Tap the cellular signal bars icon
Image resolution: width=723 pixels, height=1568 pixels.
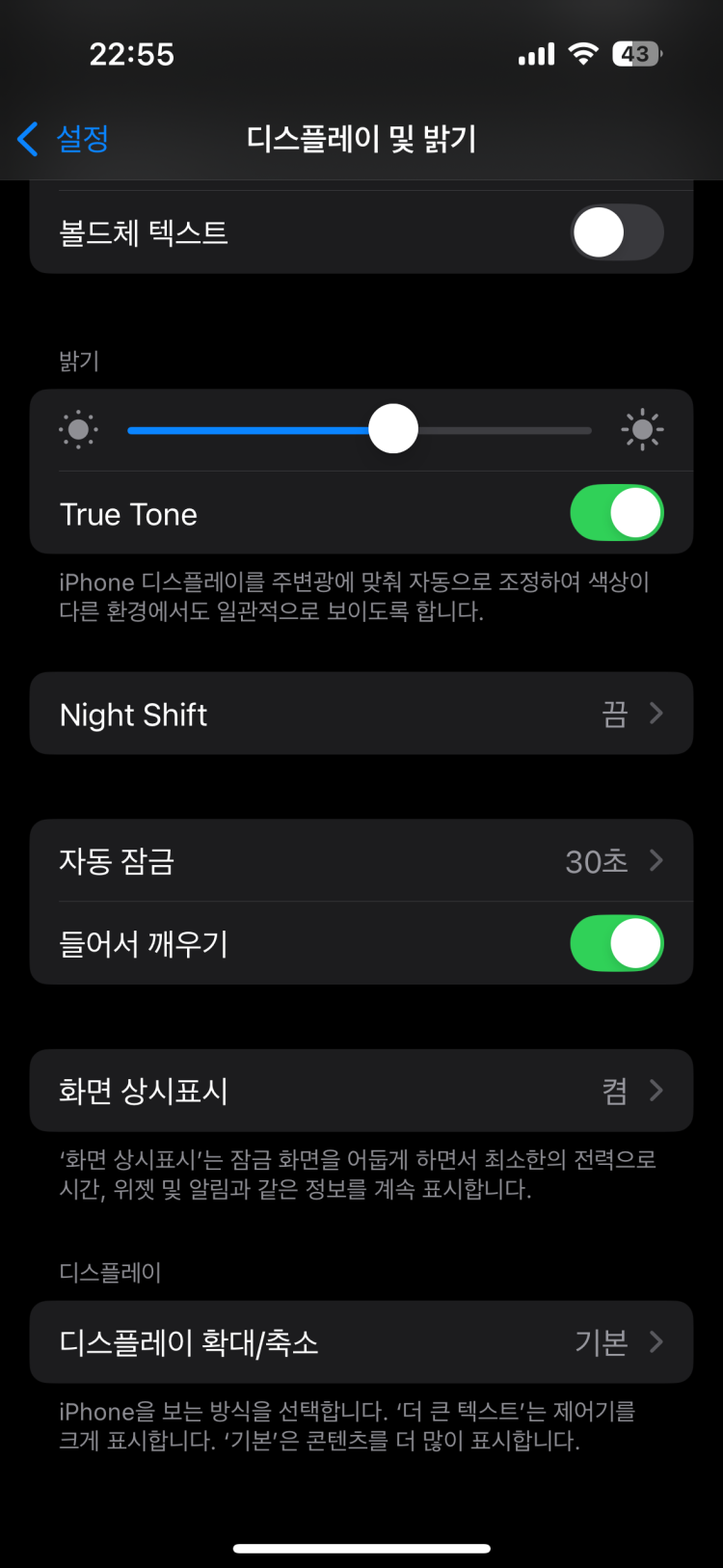click(x=535, y=53)
